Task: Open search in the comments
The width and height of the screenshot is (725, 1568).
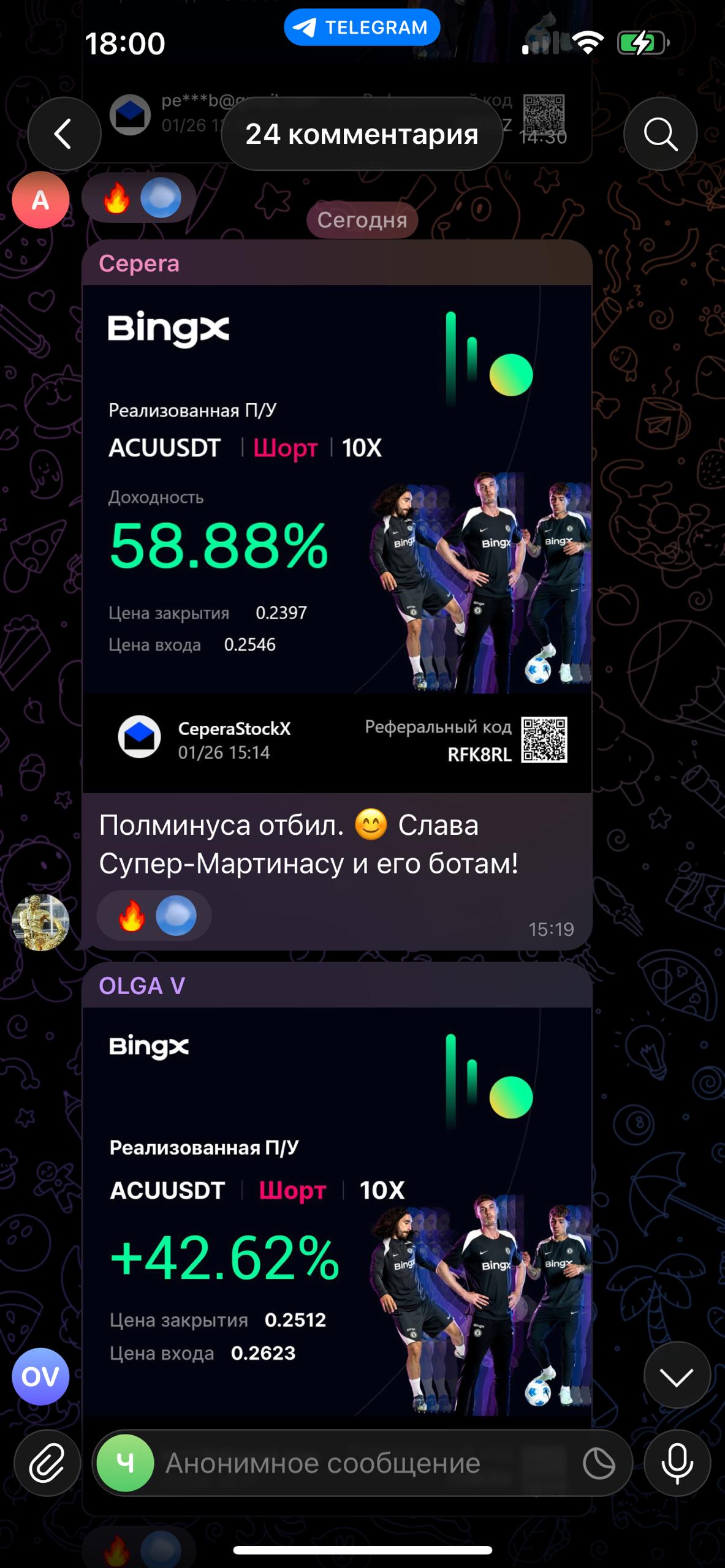Action: (x=660, y=134)
